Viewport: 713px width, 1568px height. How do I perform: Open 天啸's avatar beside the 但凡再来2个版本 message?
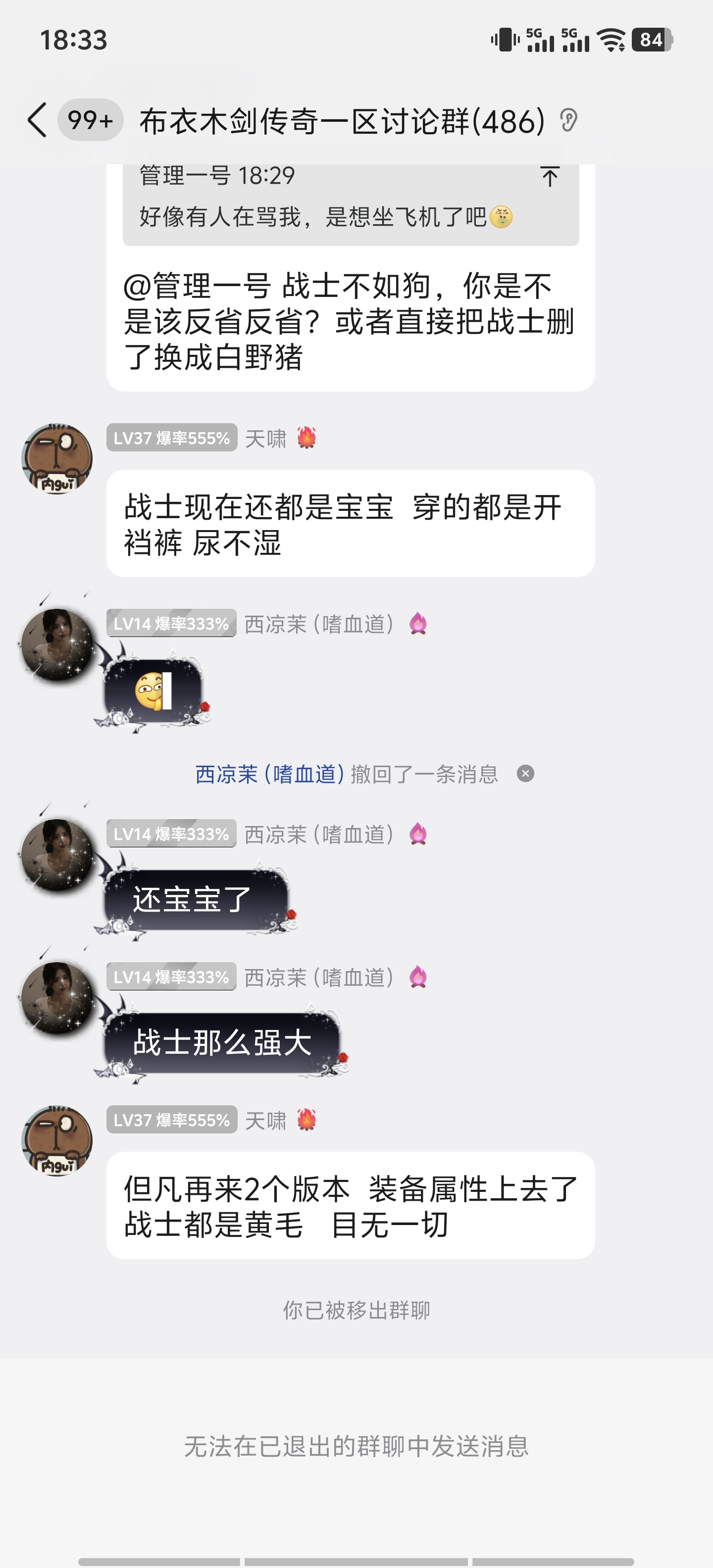point(57,1141)
